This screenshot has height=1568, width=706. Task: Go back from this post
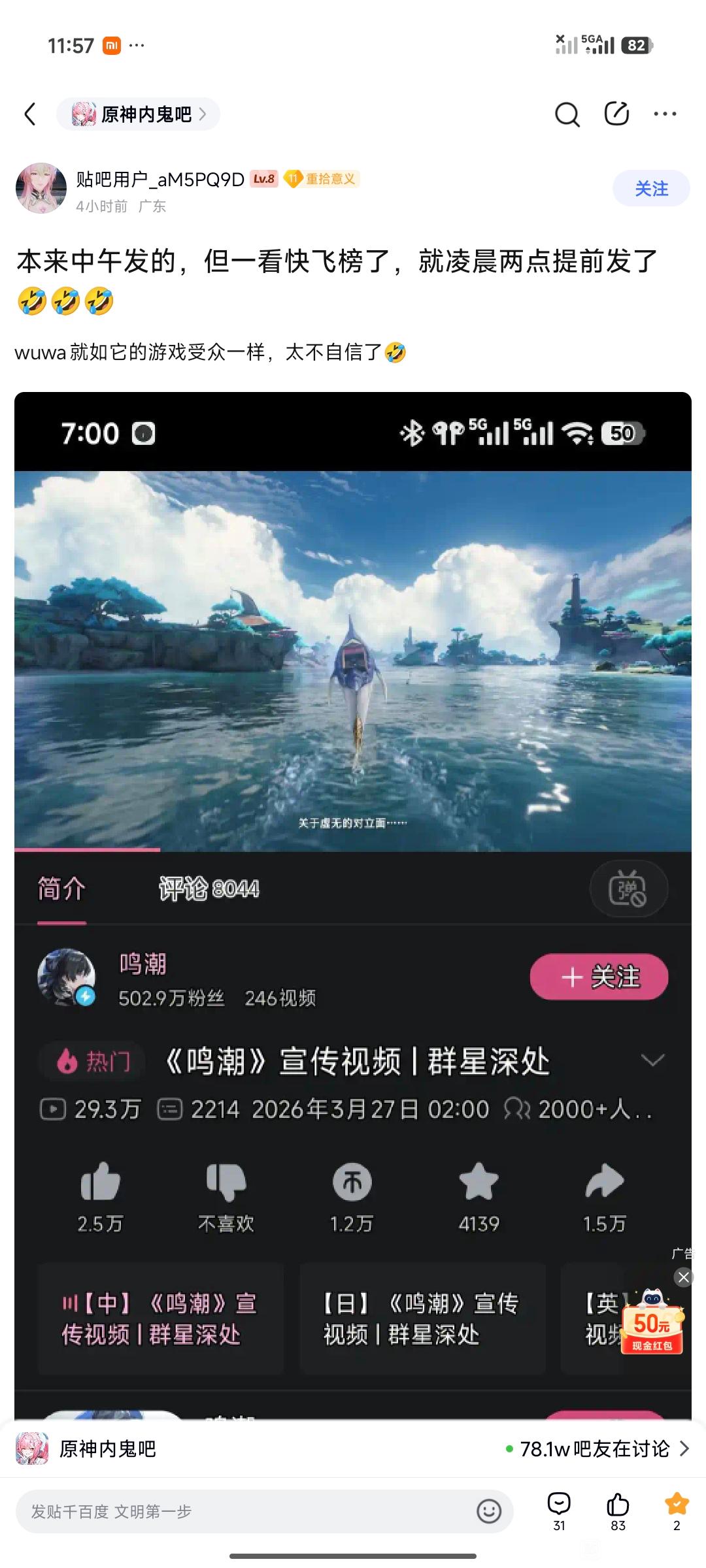tap(30, 114)
